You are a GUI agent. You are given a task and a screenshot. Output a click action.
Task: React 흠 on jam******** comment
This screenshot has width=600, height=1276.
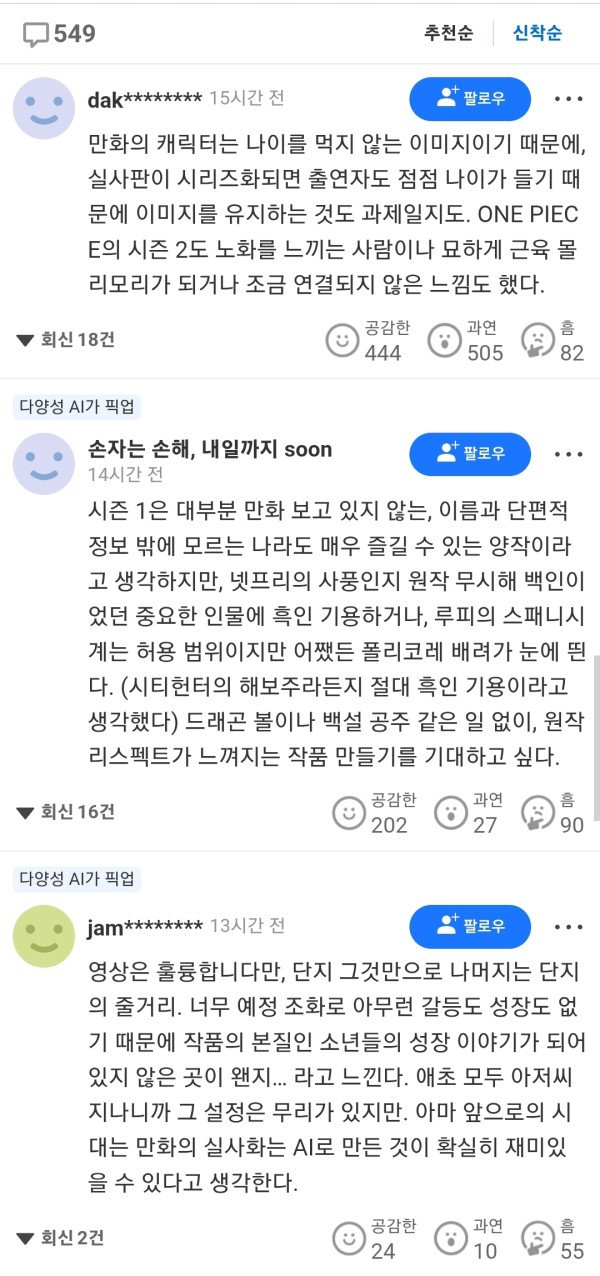click(x=539, y=1239)
